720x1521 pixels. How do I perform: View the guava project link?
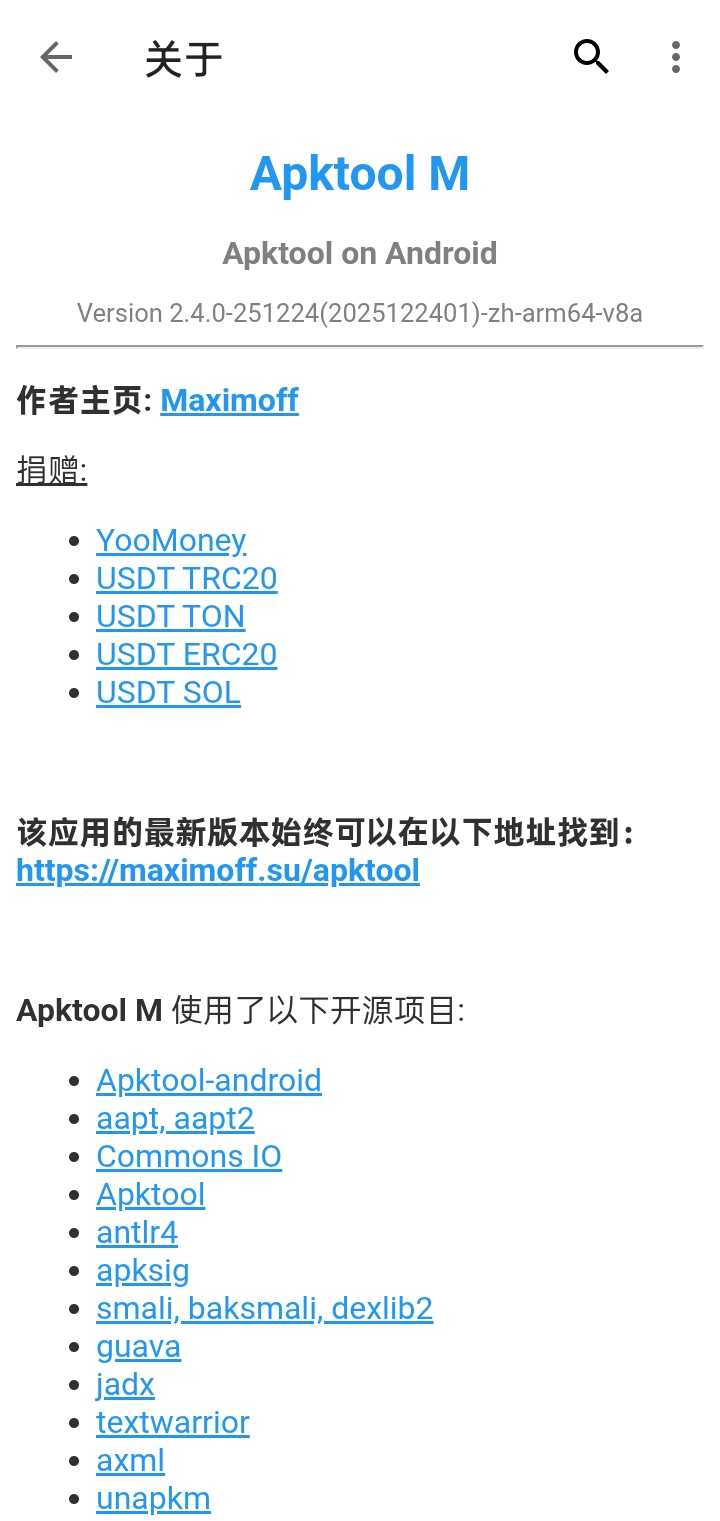click(x=139, y=1347)
